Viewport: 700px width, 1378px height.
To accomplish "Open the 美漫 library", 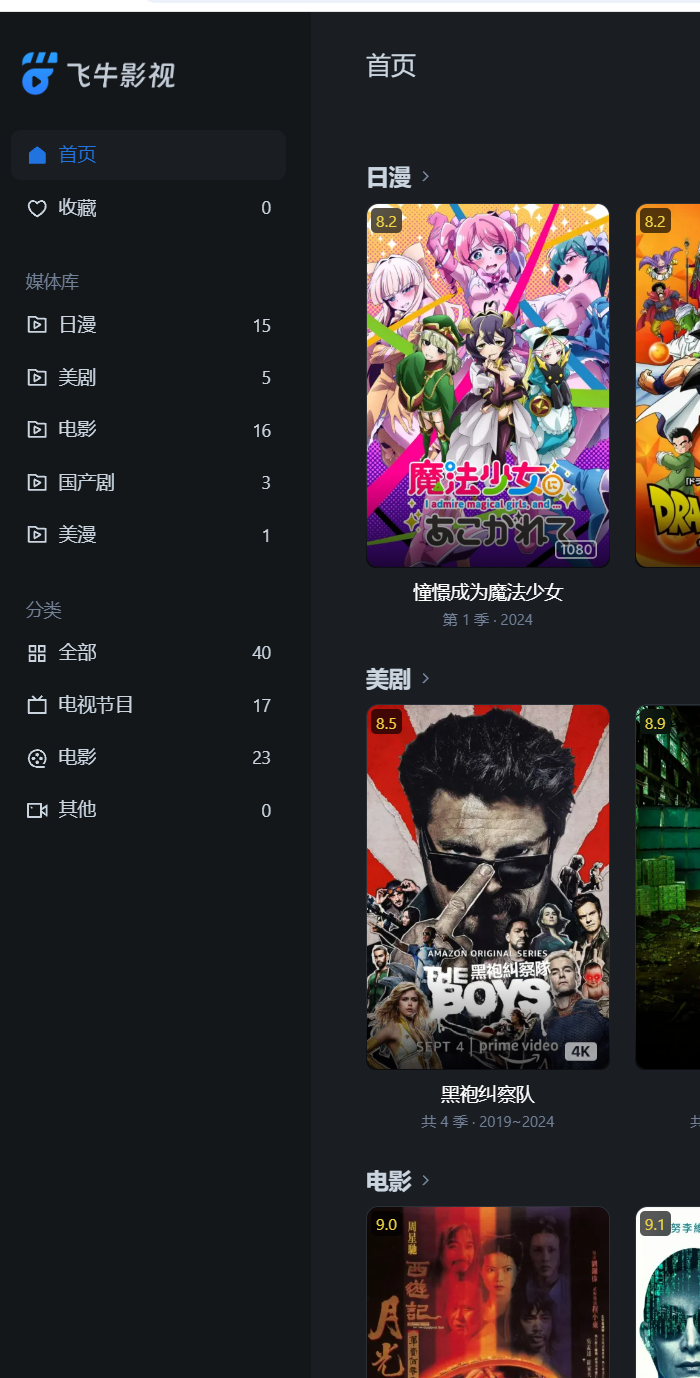I will point(77,535).
